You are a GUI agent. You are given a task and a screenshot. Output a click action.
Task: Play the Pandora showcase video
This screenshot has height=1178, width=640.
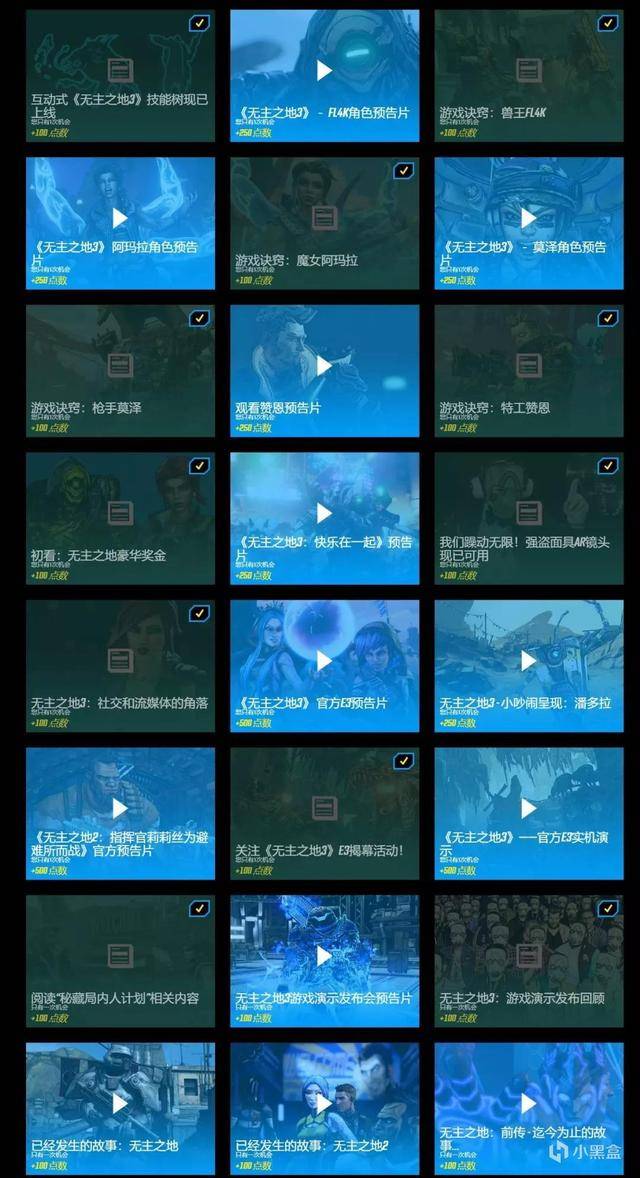click(x=528, y=660)
